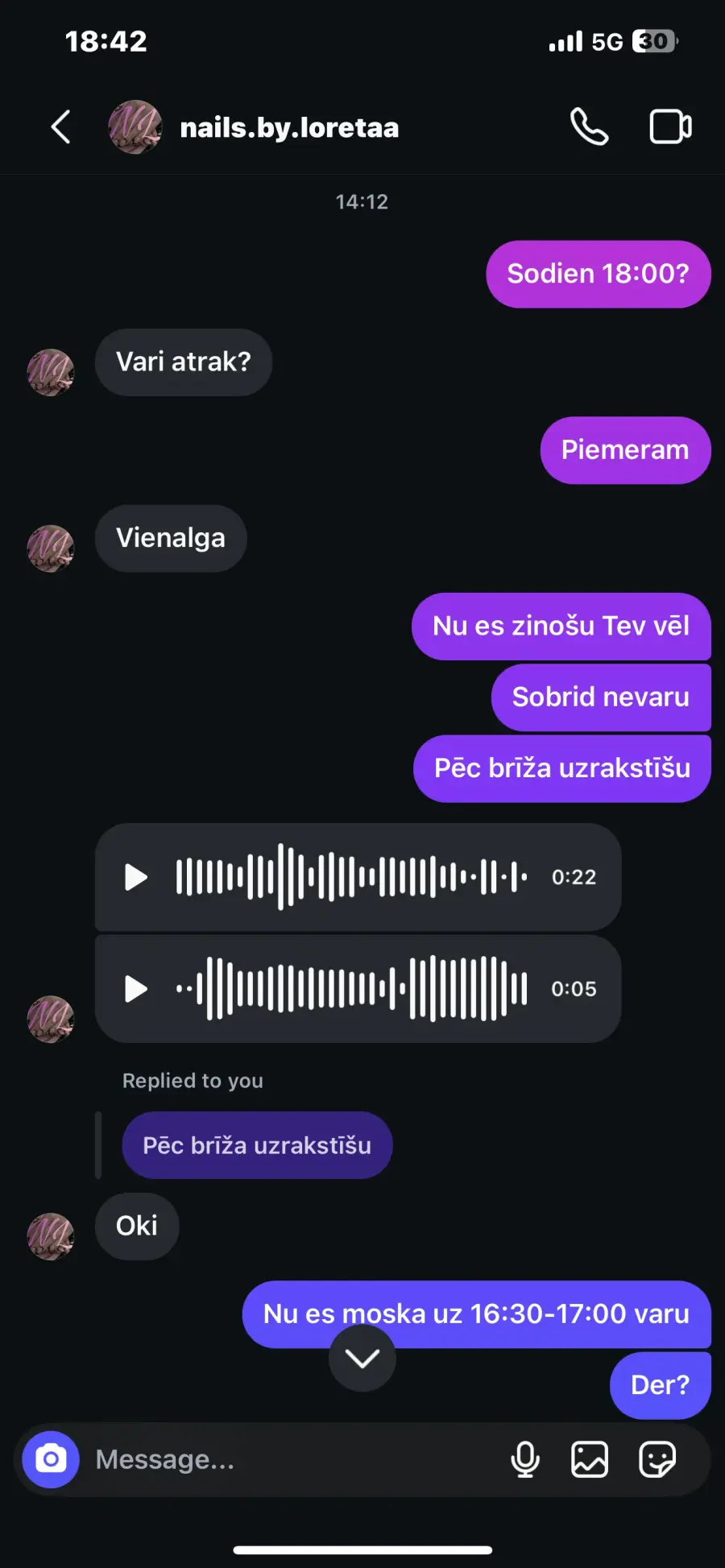Image resolution: width=725 pixels, height=1568 pixels.
Task: Jump to the latest messages with the down arrow
Action: coord(362,1359)
